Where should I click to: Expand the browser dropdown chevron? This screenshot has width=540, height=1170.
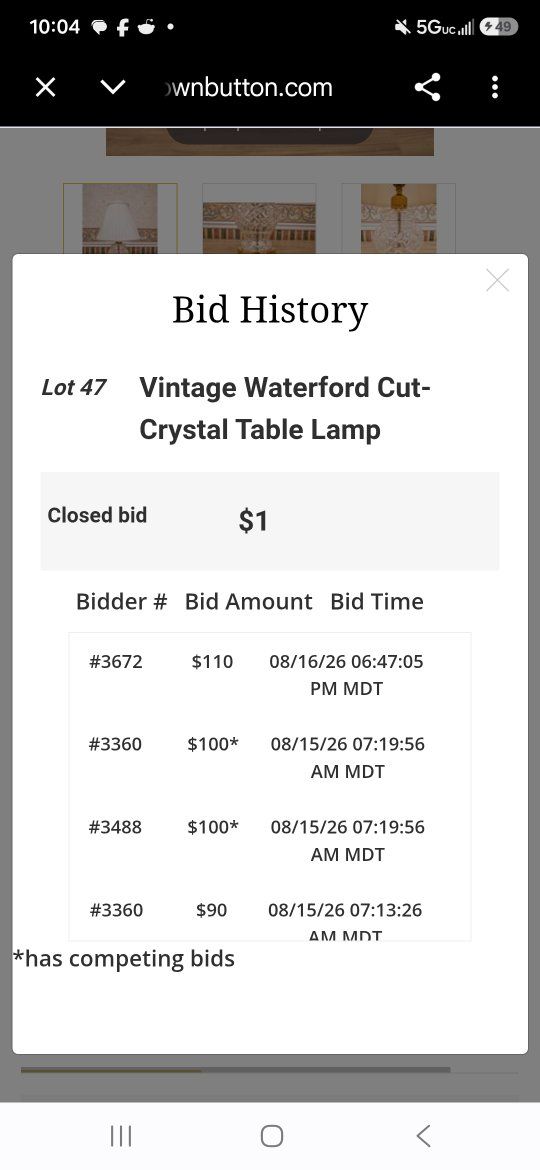(113, 88)
